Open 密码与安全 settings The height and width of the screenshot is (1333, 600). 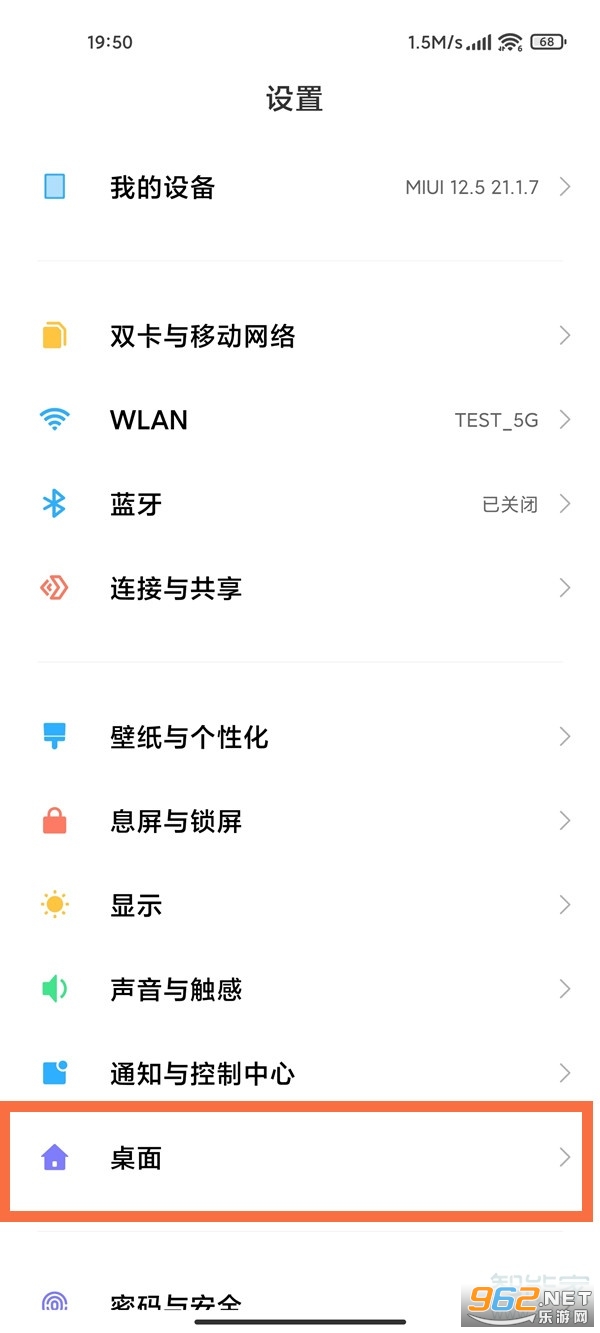pos(300,1303)
